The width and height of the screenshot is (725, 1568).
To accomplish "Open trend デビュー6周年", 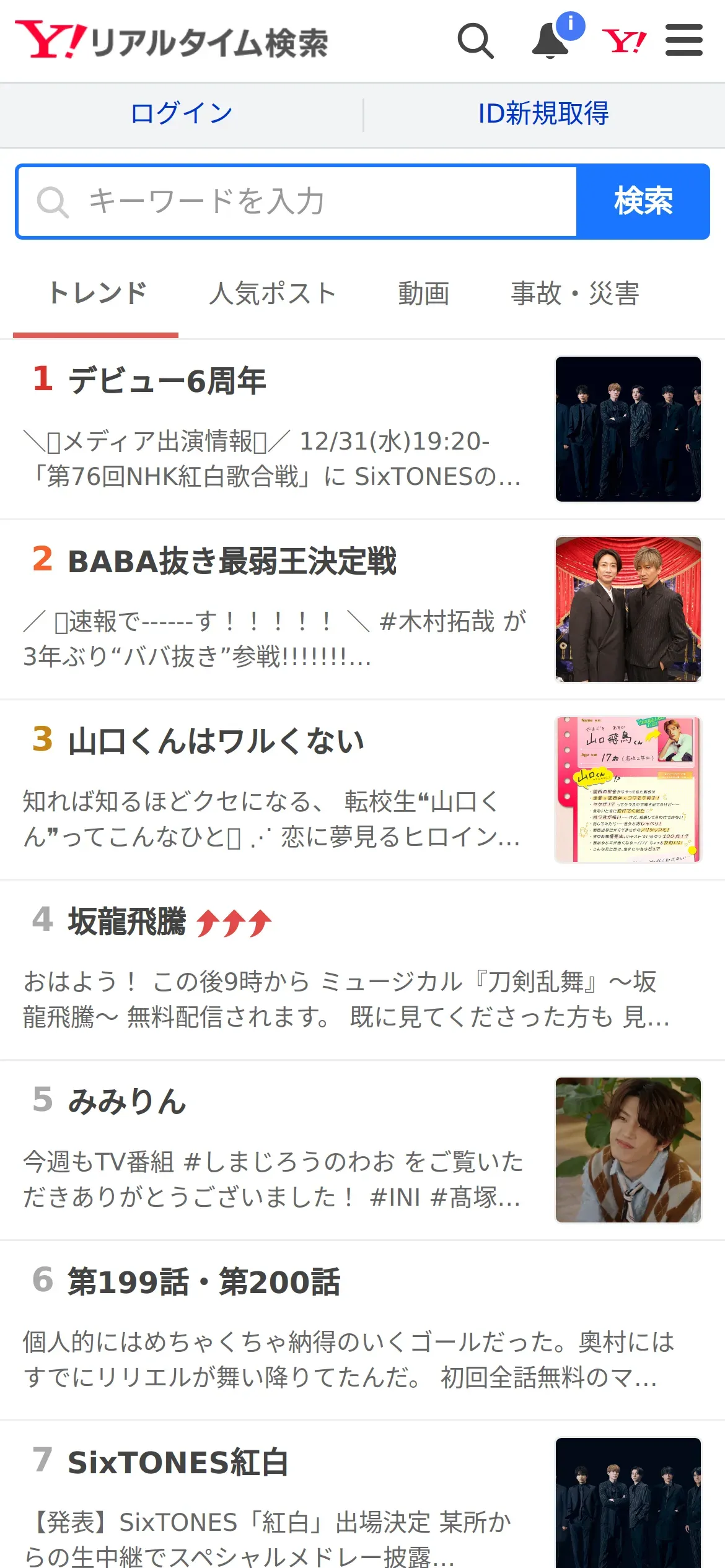I will tap(167, 380).
